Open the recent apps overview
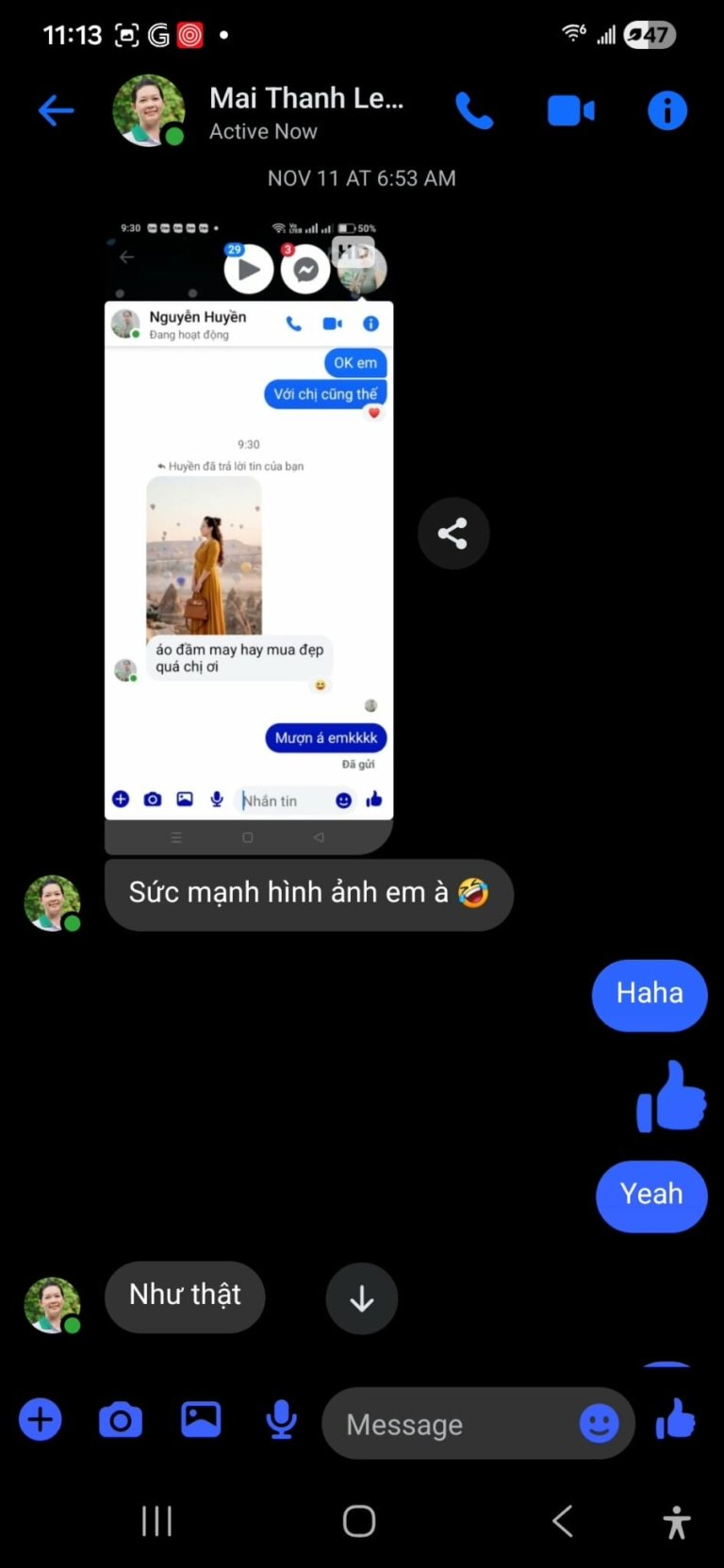This screenshot has height=1568, width=724. 156,1521
